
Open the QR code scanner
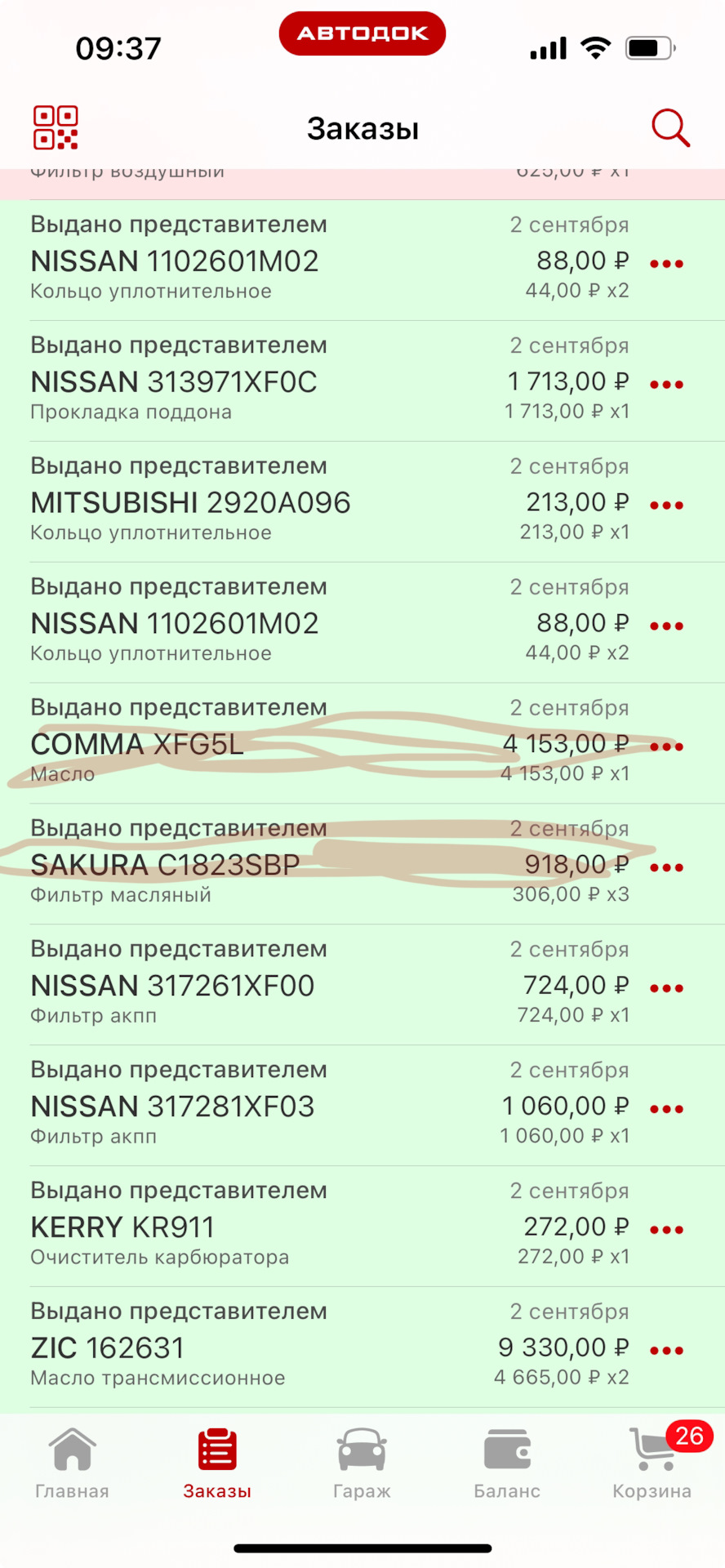(x=56, y=128)
